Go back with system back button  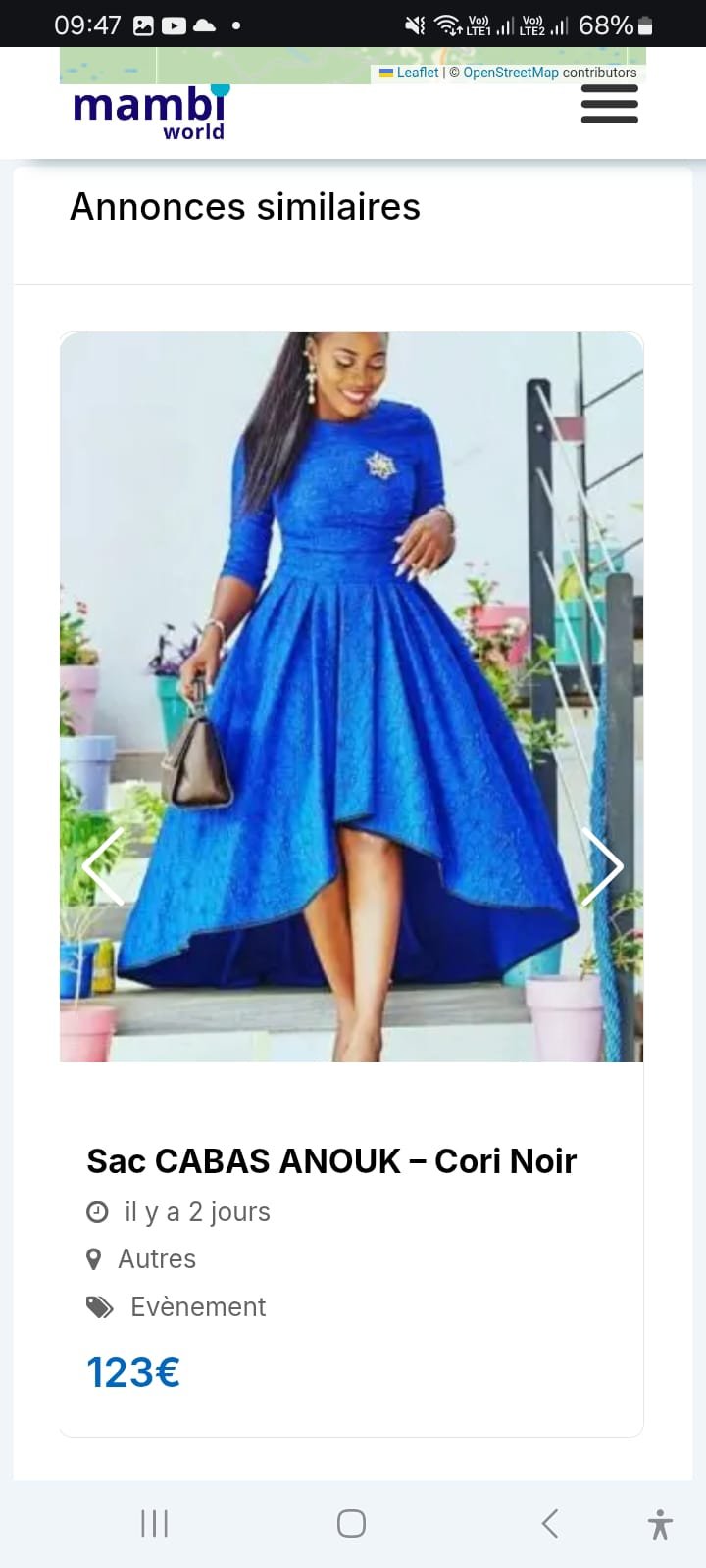(550, 1523)
